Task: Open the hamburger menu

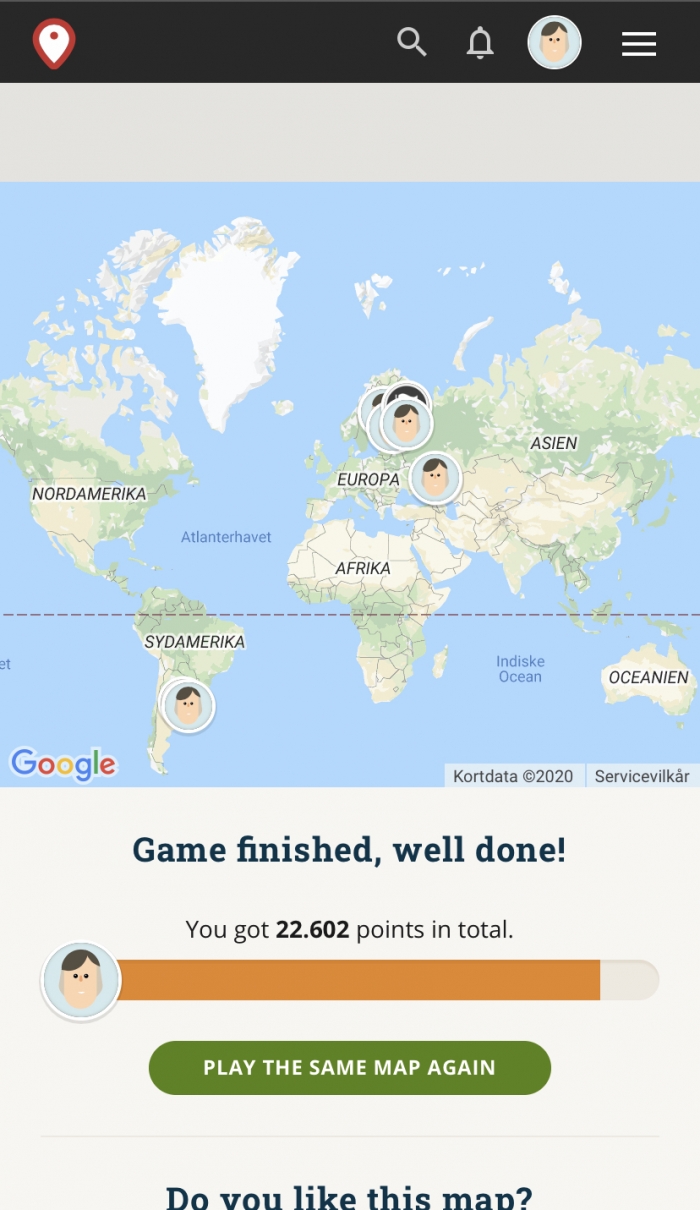Action: [x=638, y=43]
